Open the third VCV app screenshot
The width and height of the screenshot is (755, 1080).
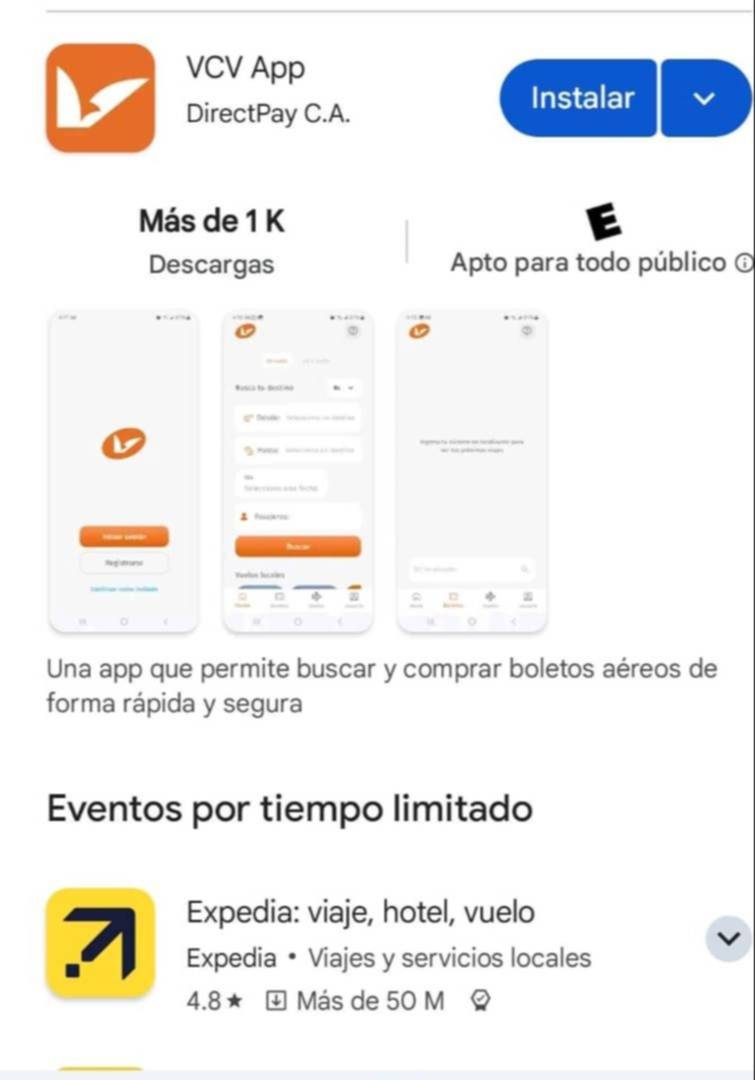tap(472, 471)
